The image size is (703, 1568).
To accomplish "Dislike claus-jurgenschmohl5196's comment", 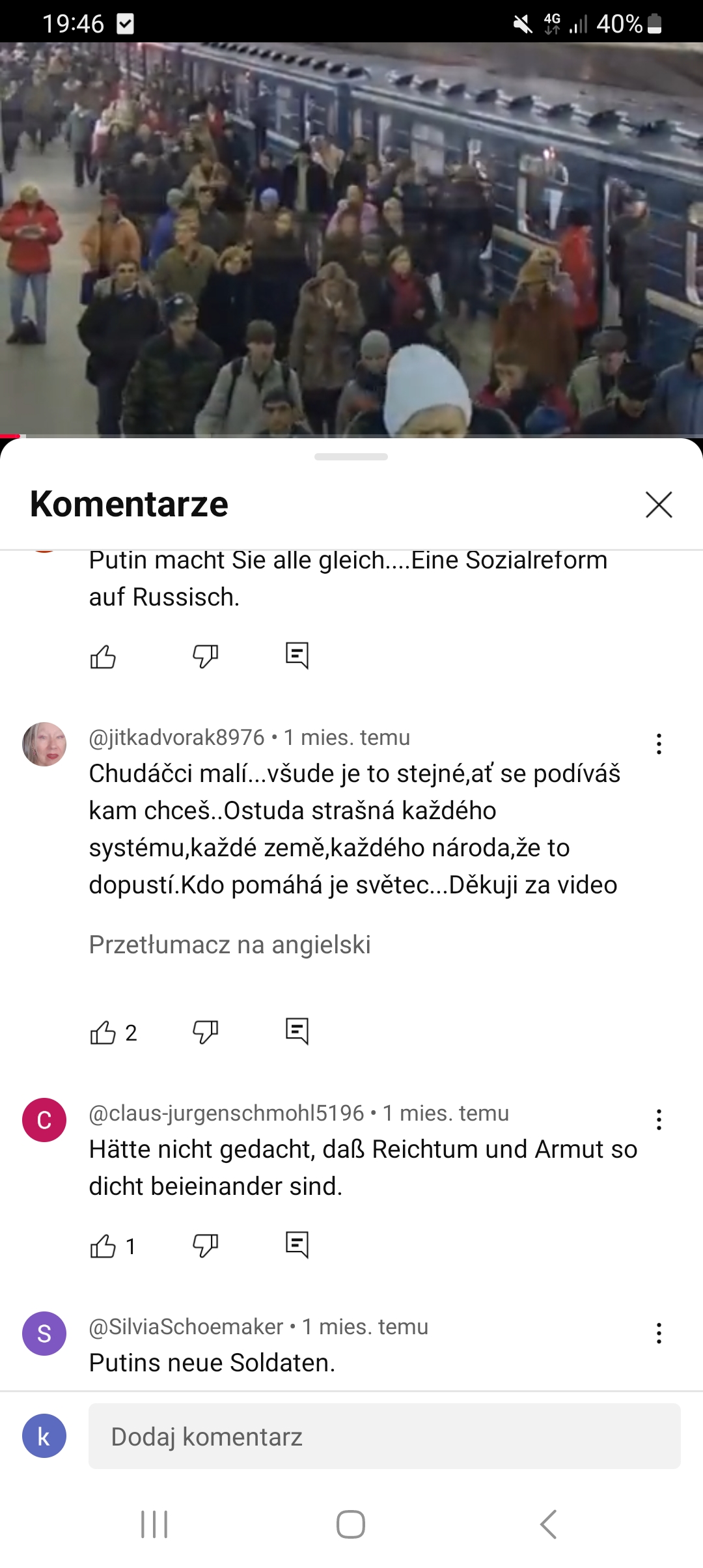I will coord(205,1246).
